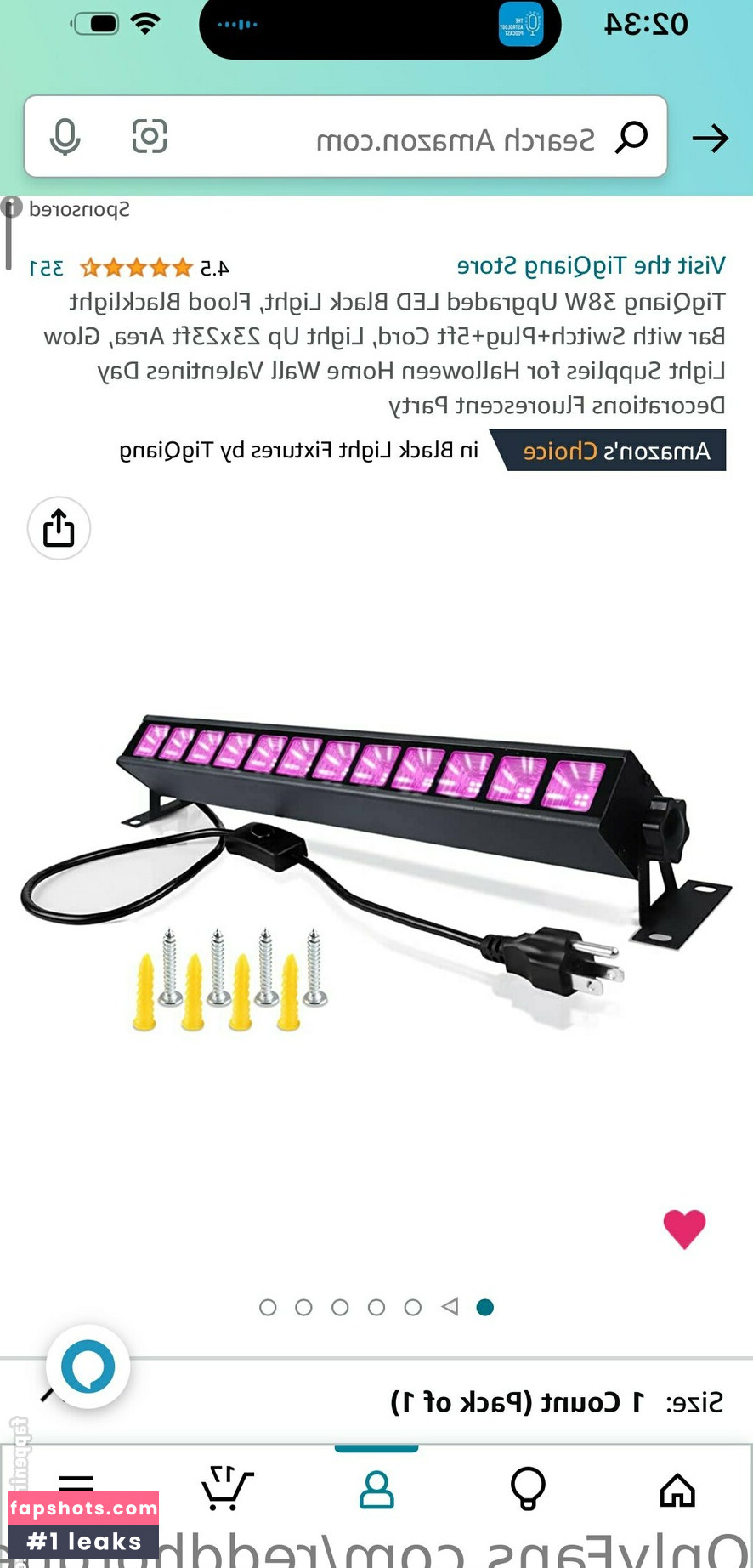Image resolution: width=753 pixels, height=1568 pixels.
Task: Go to the profile account tab
Action: 376,1490
